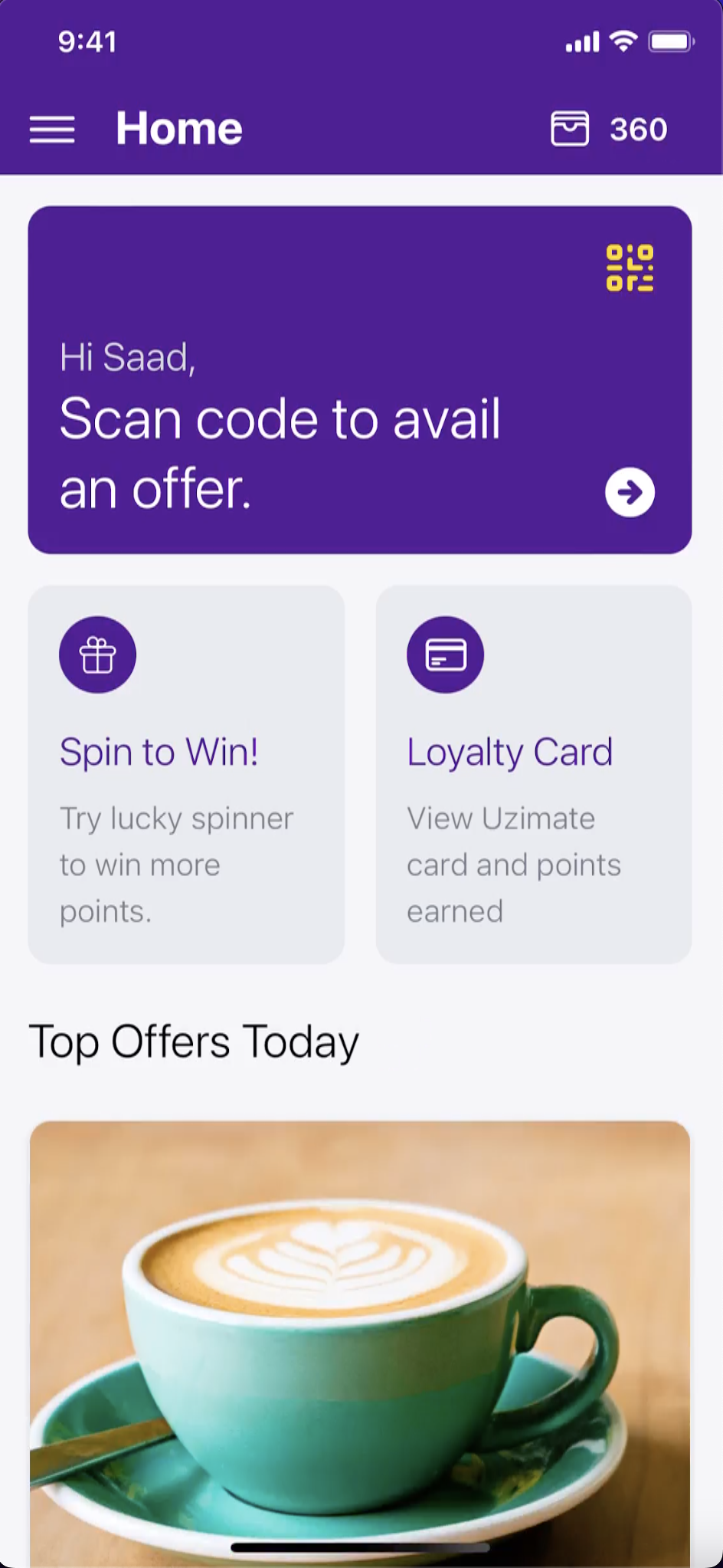Open the yellow QR scanner icon
The image size is (723, 1568).
pos(630,267)
